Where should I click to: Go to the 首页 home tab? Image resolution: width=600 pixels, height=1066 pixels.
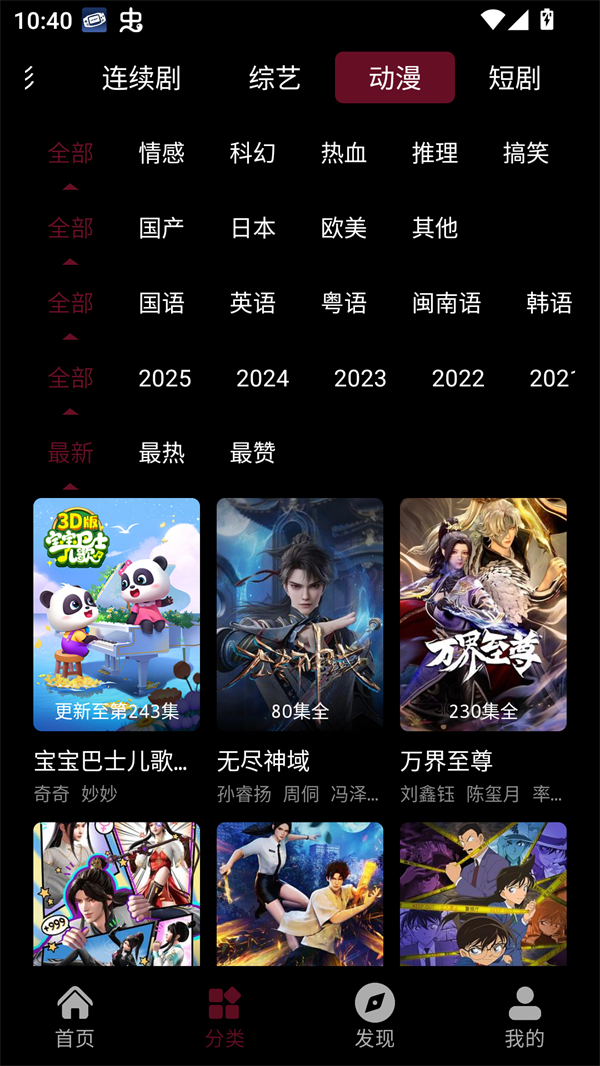(x=75, y=1016)
